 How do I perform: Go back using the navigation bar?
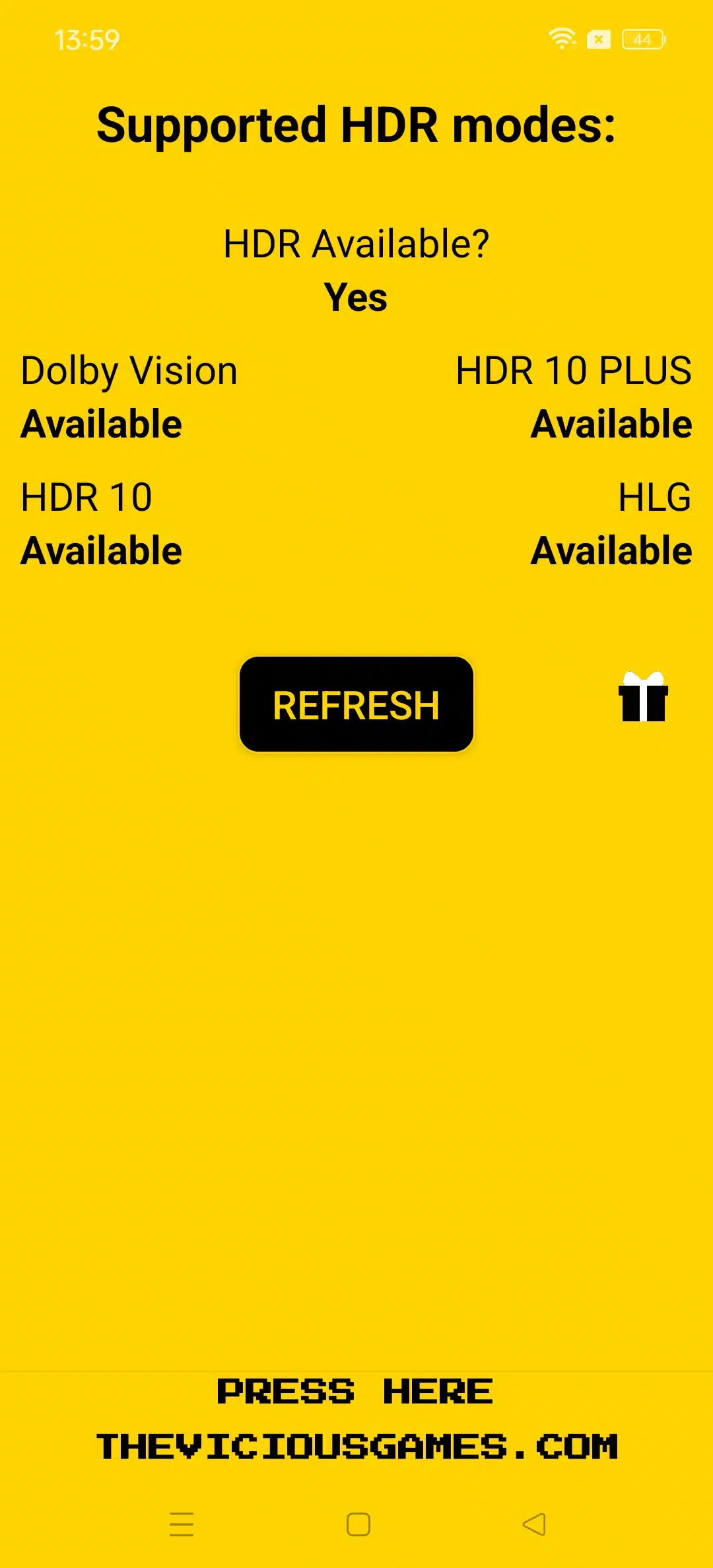pos(534,1524)
